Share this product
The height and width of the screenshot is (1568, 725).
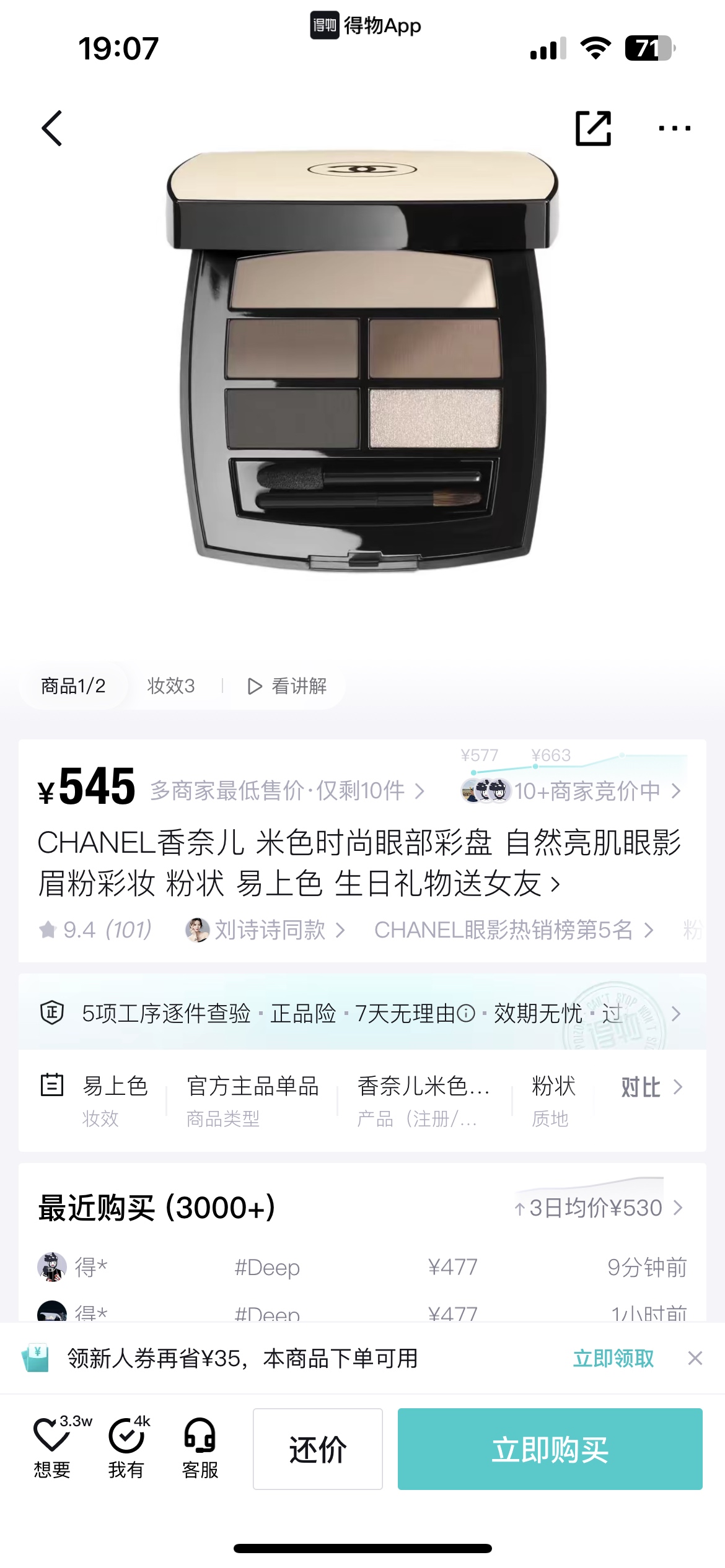(593, 128)
